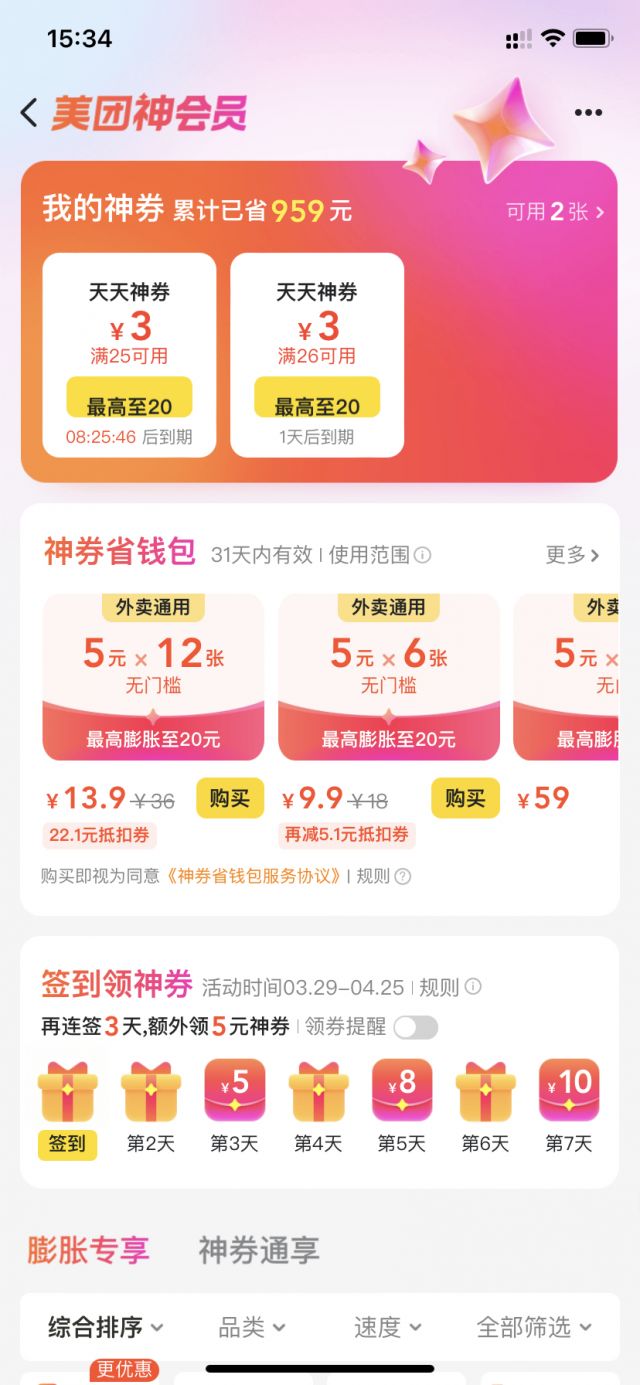
Task: Enable the 领券提醒 toggle
Action: click(415, 1027)
